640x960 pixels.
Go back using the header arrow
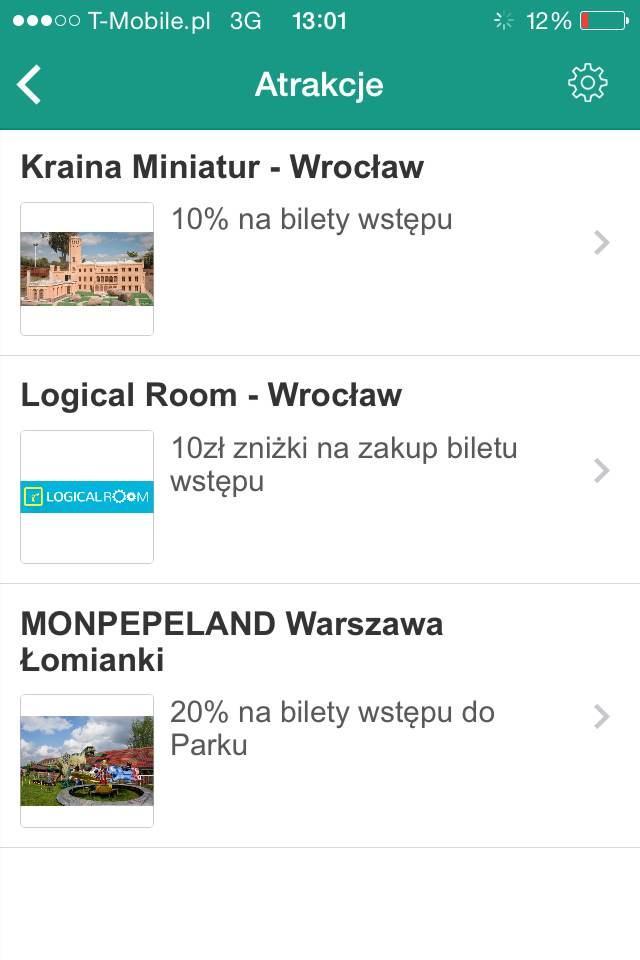30,85
